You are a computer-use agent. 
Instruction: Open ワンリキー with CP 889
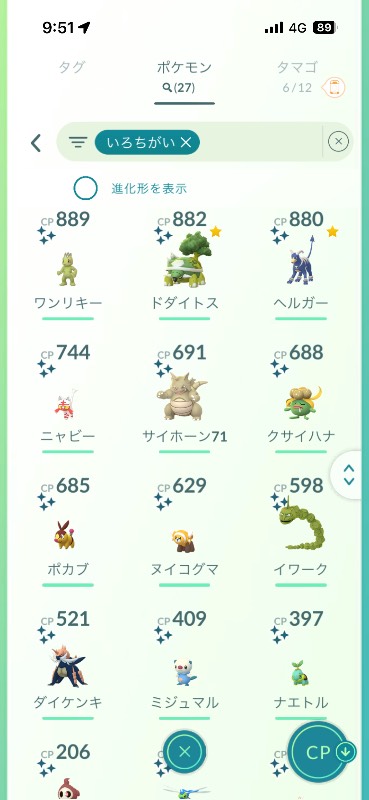point(68,265)
